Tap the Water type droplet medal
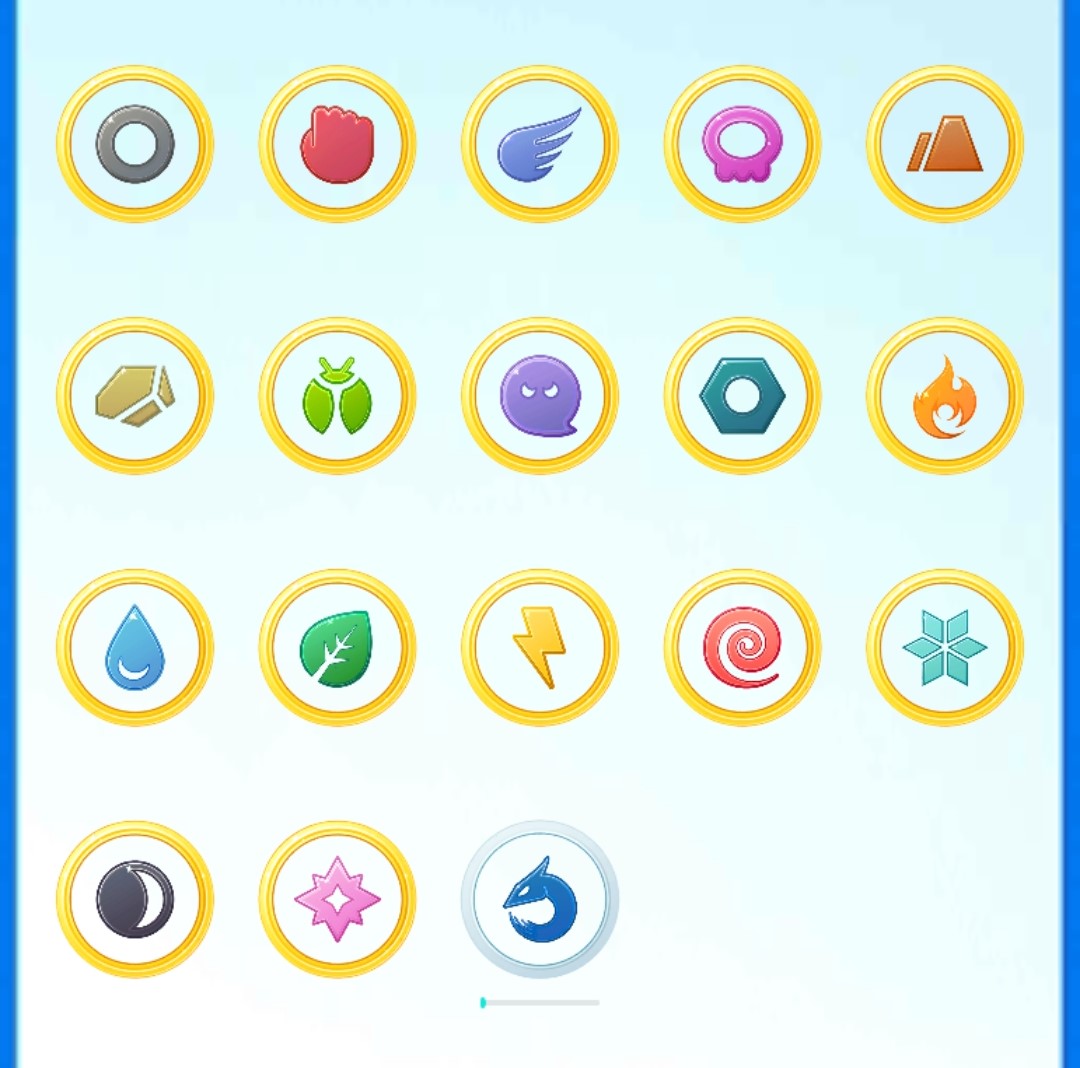 135,648
